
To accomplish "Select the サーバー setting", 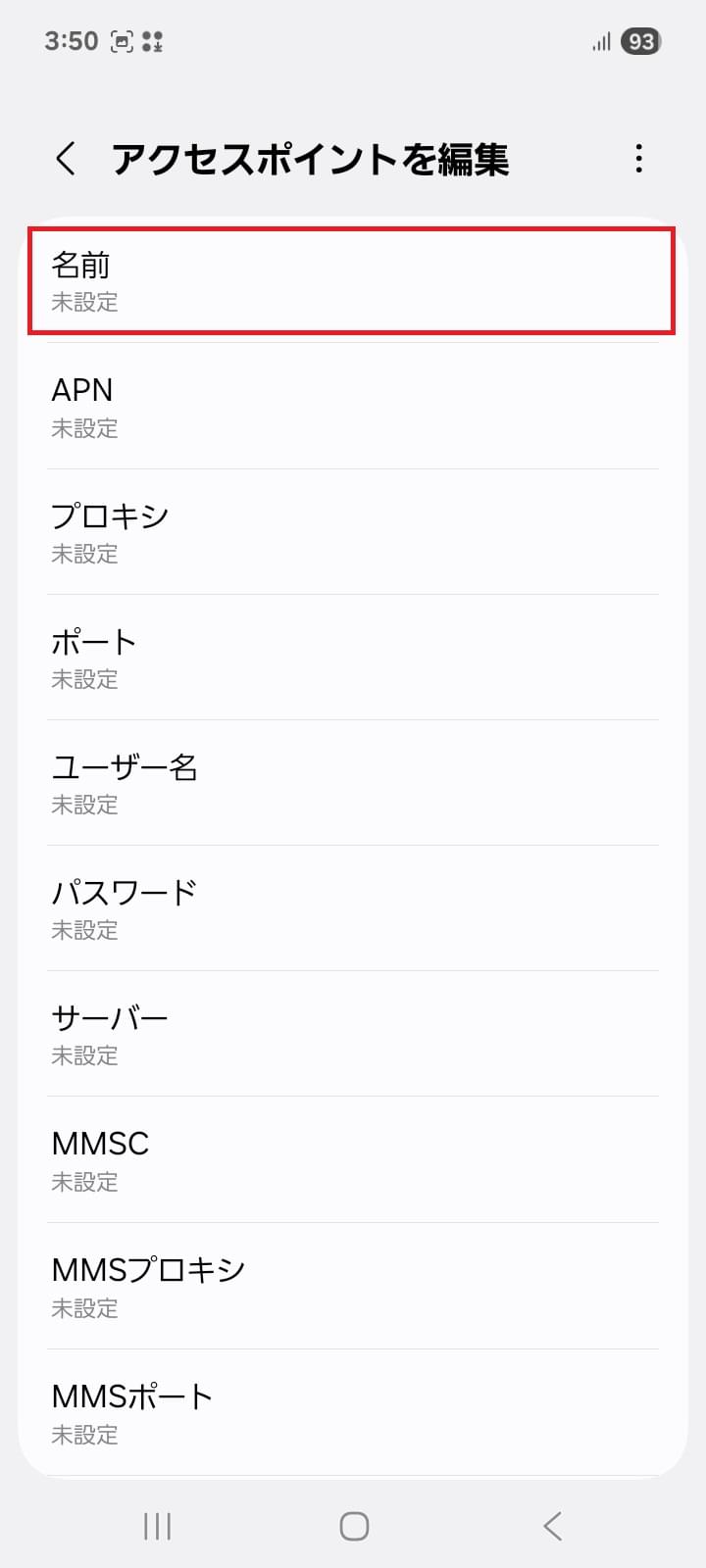I will [352, 1034].
